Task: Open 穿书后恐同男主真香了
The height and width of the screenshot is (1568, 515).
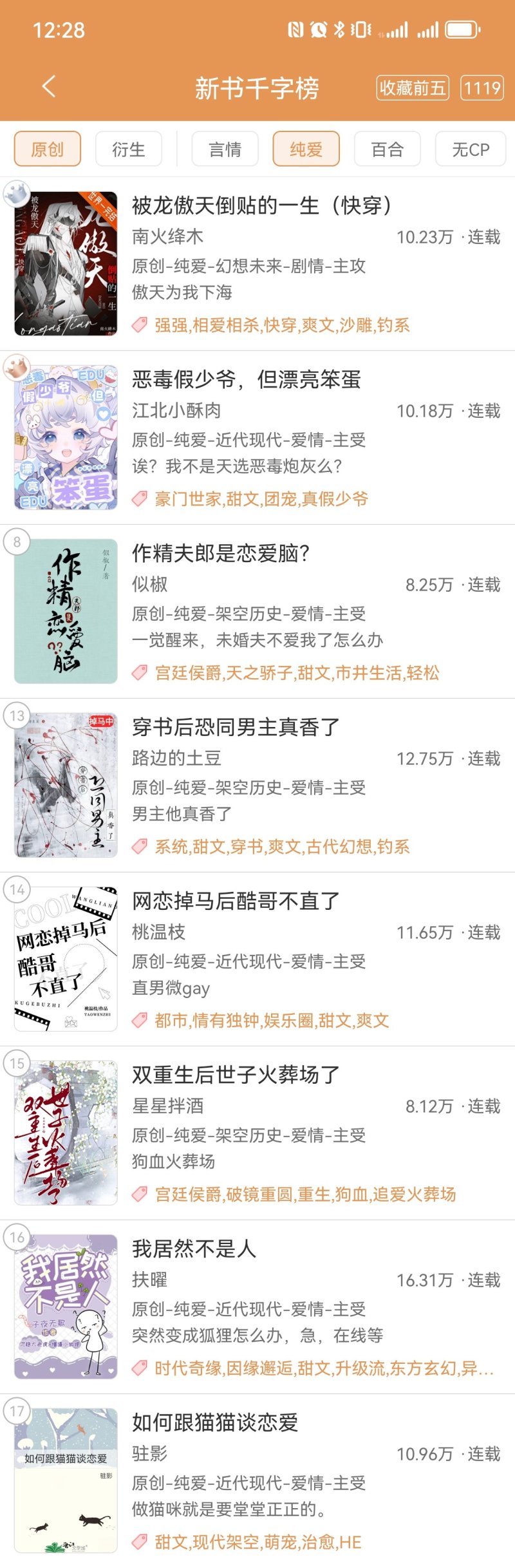Action: coord(236,728)
